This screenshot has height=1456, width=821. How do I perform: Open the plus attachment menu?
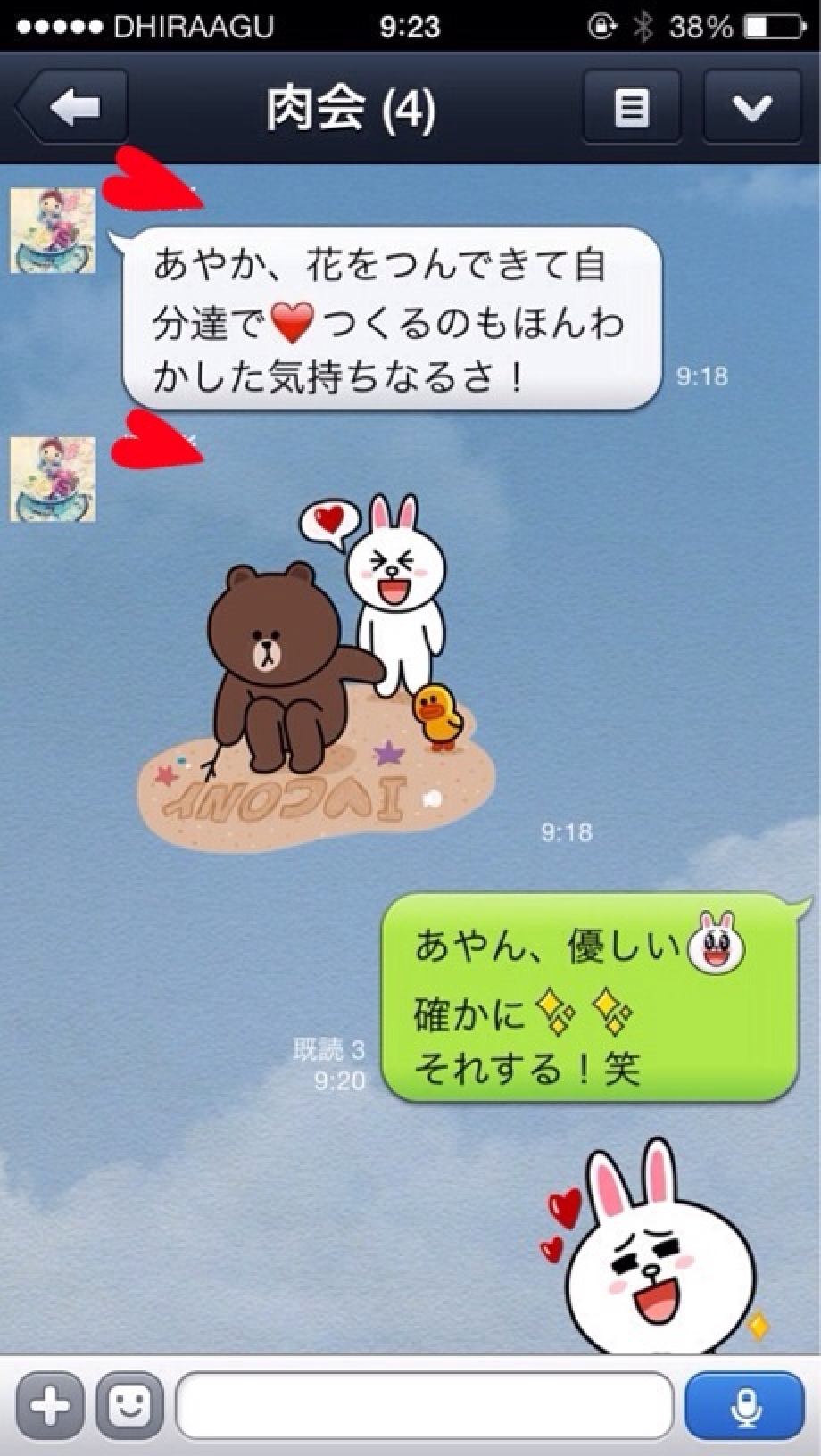(50, 1407)
